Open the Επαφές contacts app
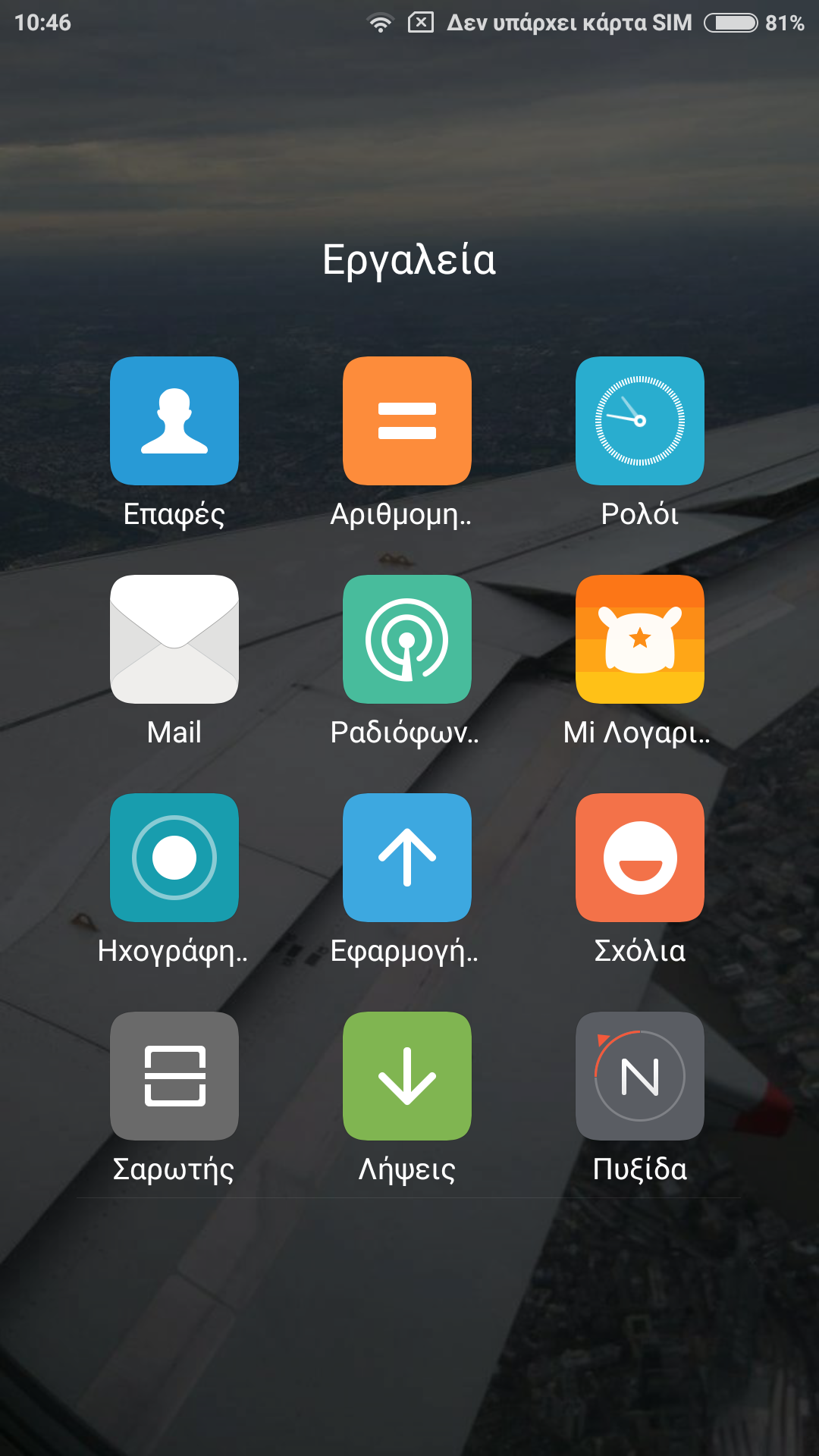The image size is (819, 1456). coord(174,421)
